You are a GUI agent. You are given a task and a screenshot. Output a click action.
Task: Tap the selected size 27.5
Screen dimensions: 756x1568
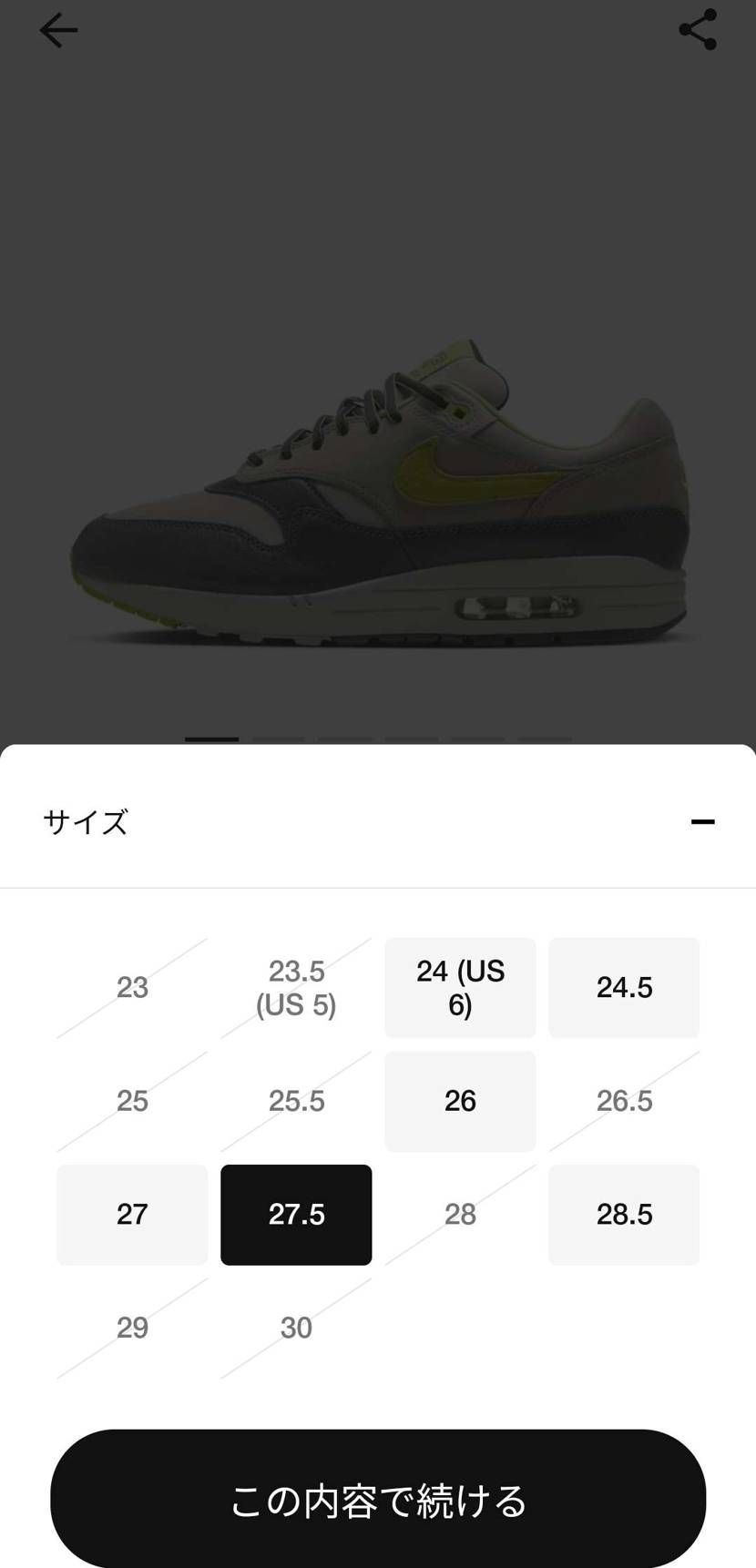click(296, 1215)
